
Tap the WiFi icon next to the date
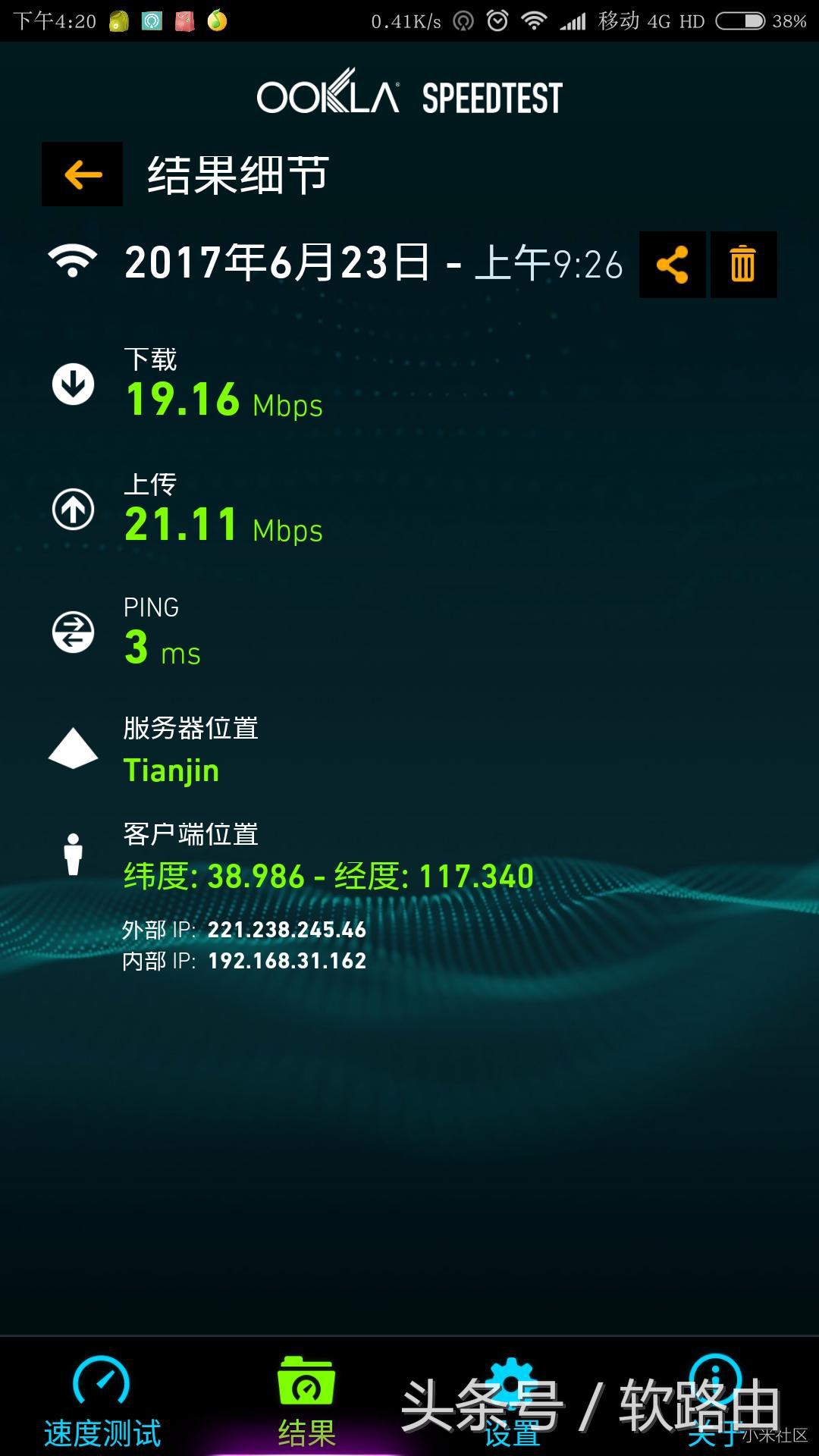72,262
